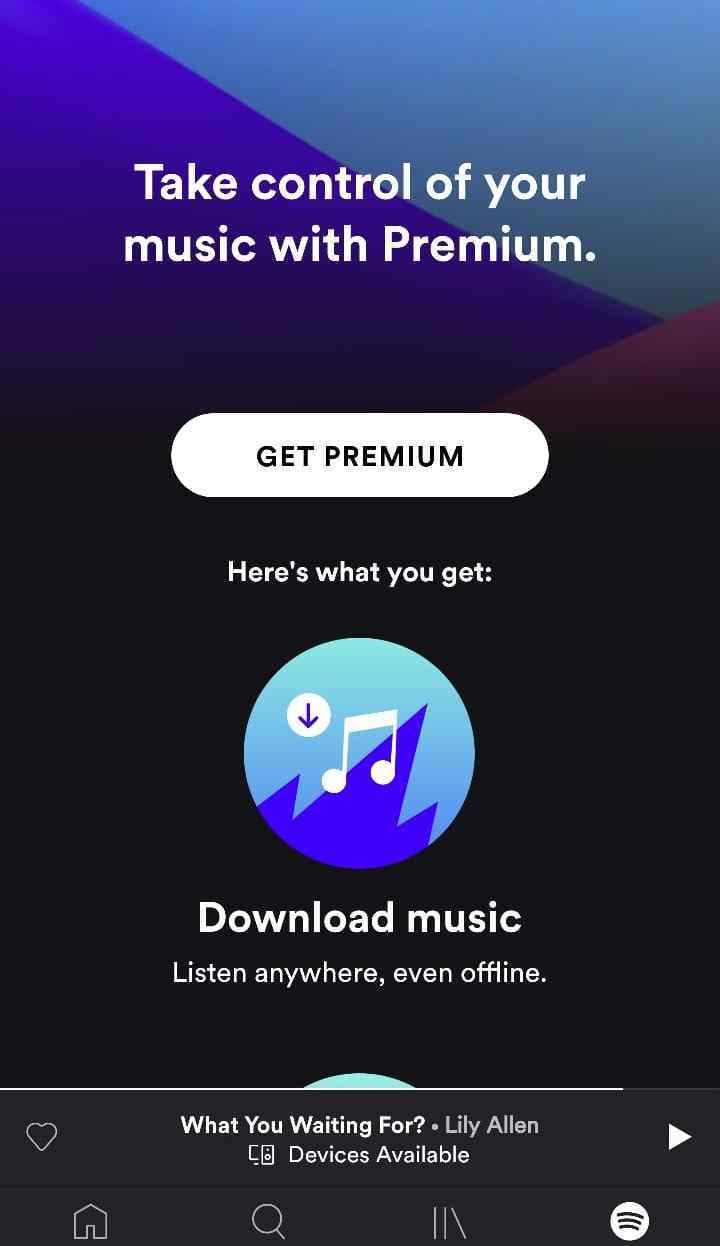Image resolution: width=720 pixels, height=1246 pixels.
Task: Like the current song with the heart icon
Action: [x=41, y=1137]
